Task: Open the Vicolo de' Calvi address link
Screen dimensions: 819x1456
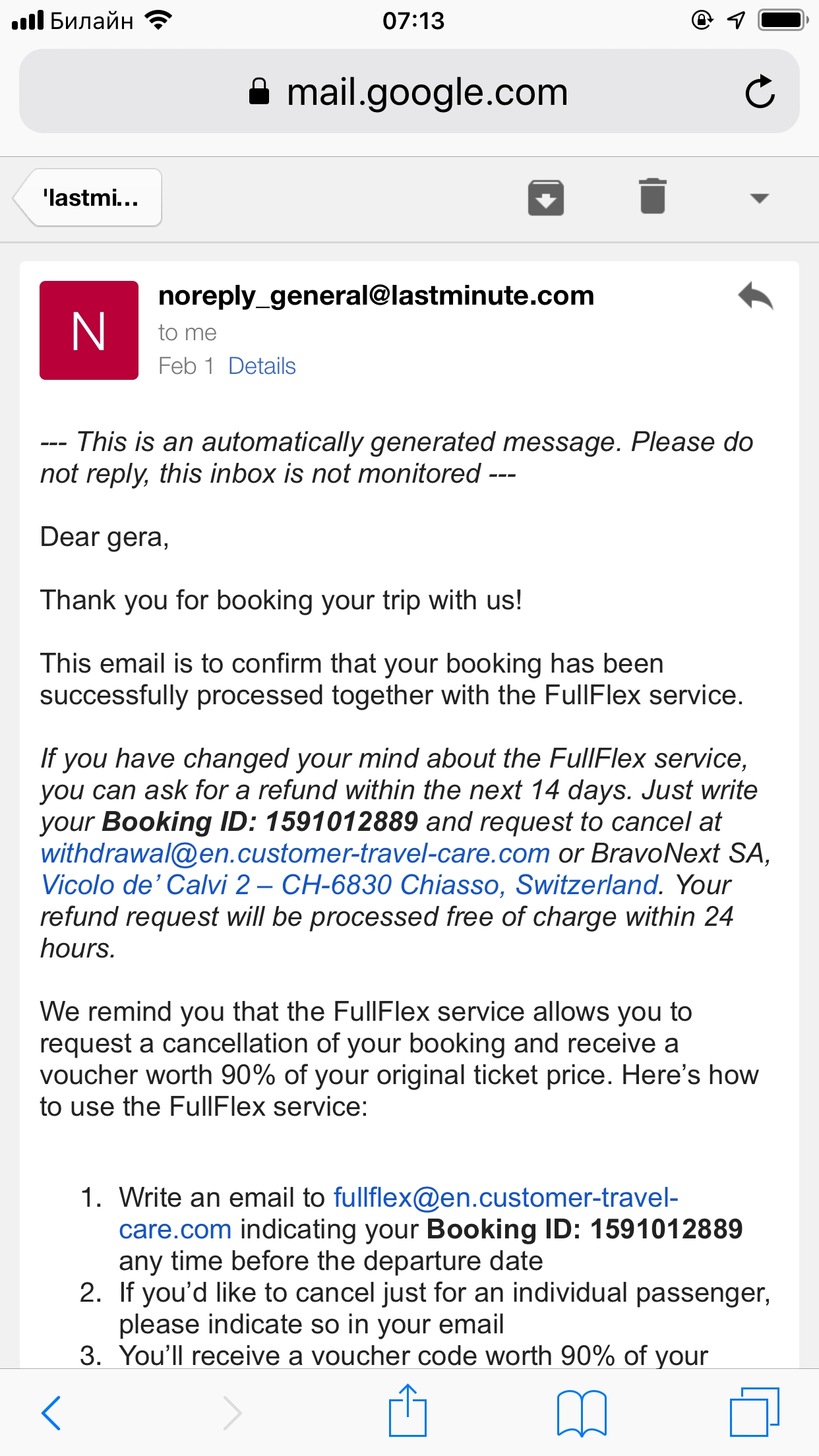Action: point(349,885)
